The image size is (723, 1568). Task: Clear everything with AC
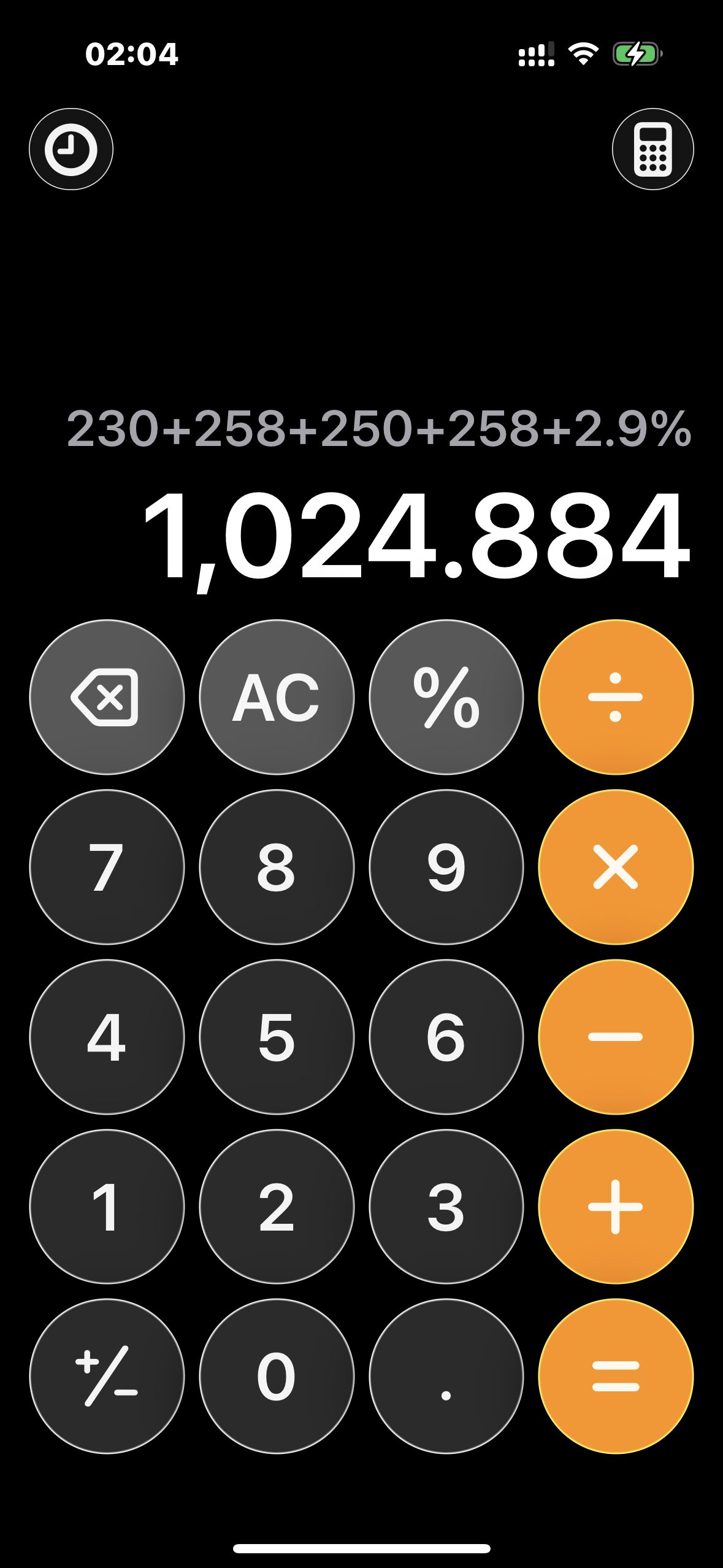click(x=277, y=697)
